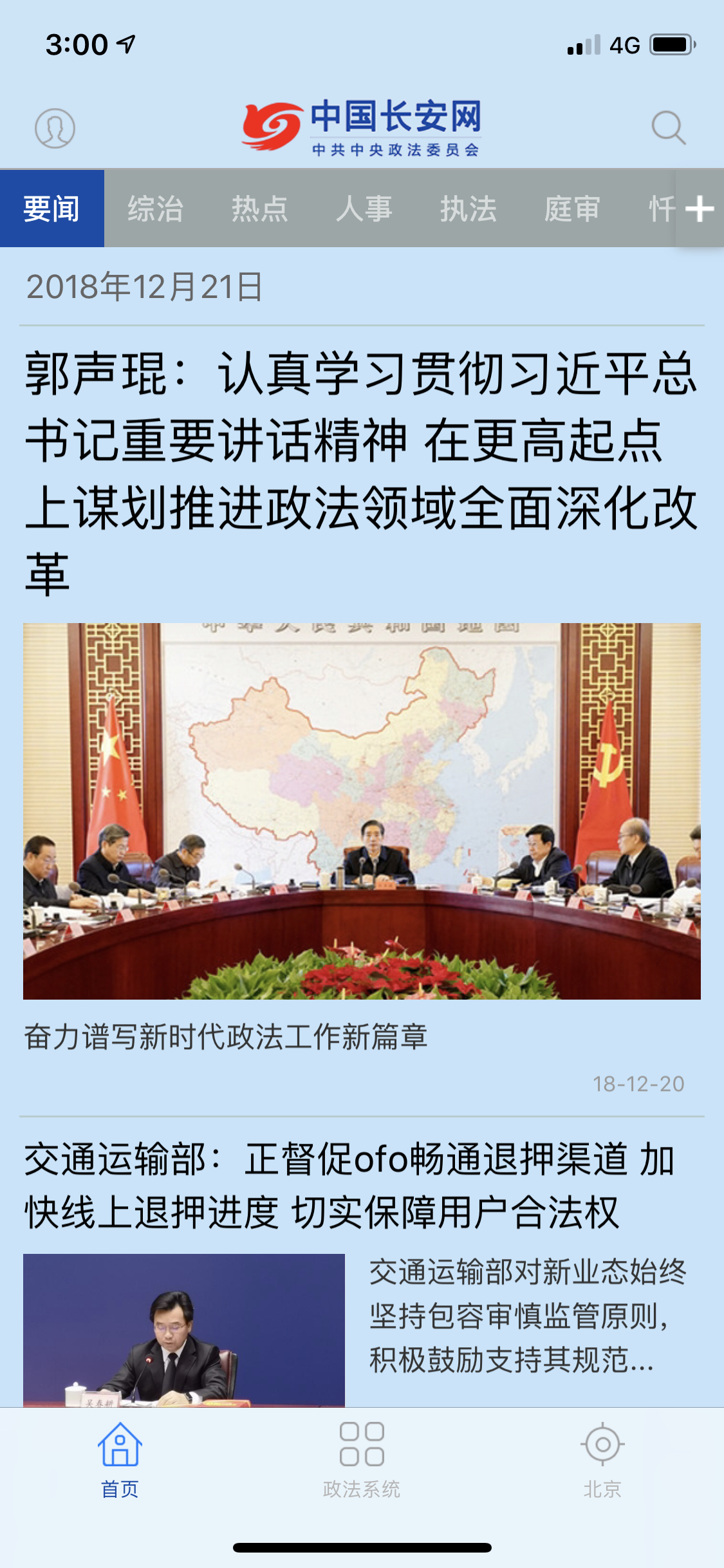
Task: Open the search magnifier icon
Action: 668,128
